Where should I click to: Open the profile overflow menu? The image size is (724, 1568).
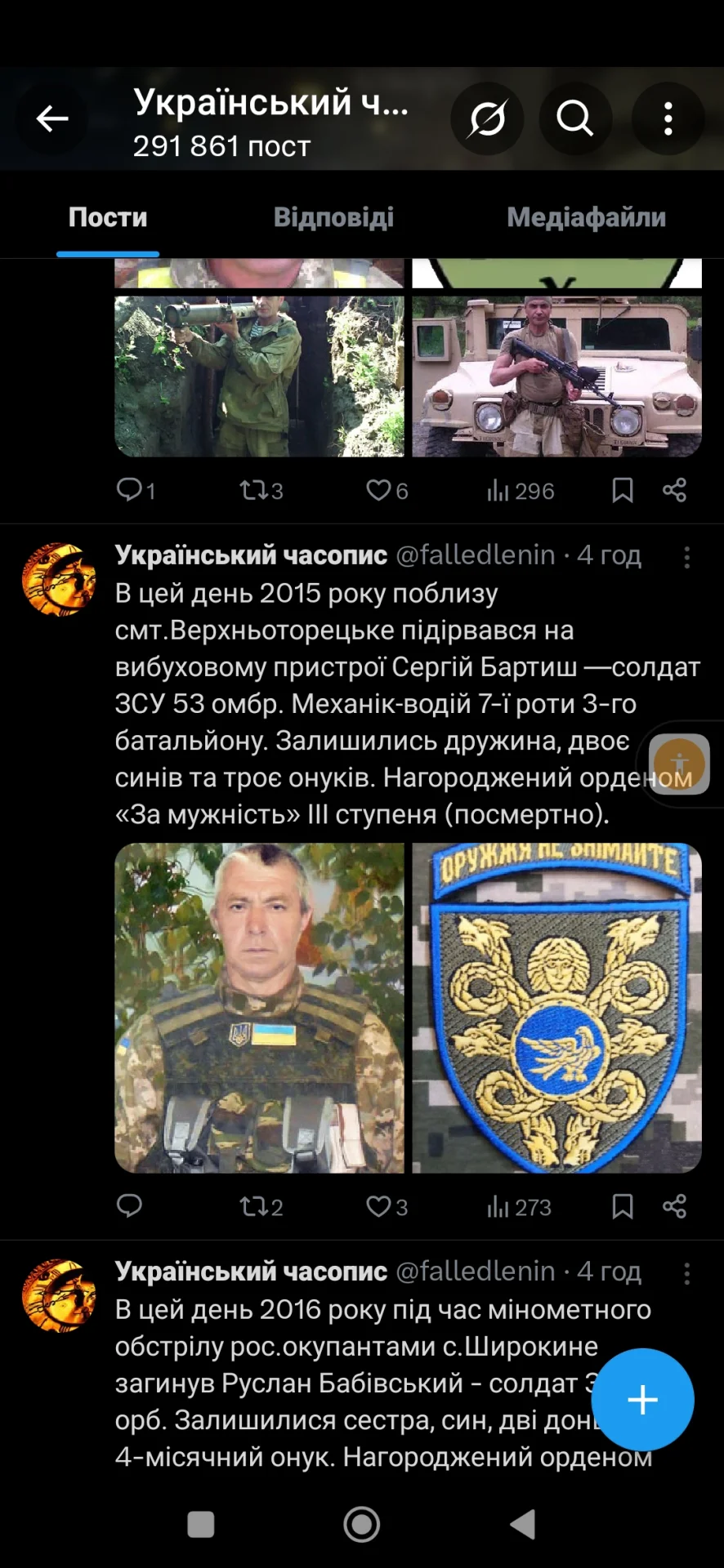[668, 119]
